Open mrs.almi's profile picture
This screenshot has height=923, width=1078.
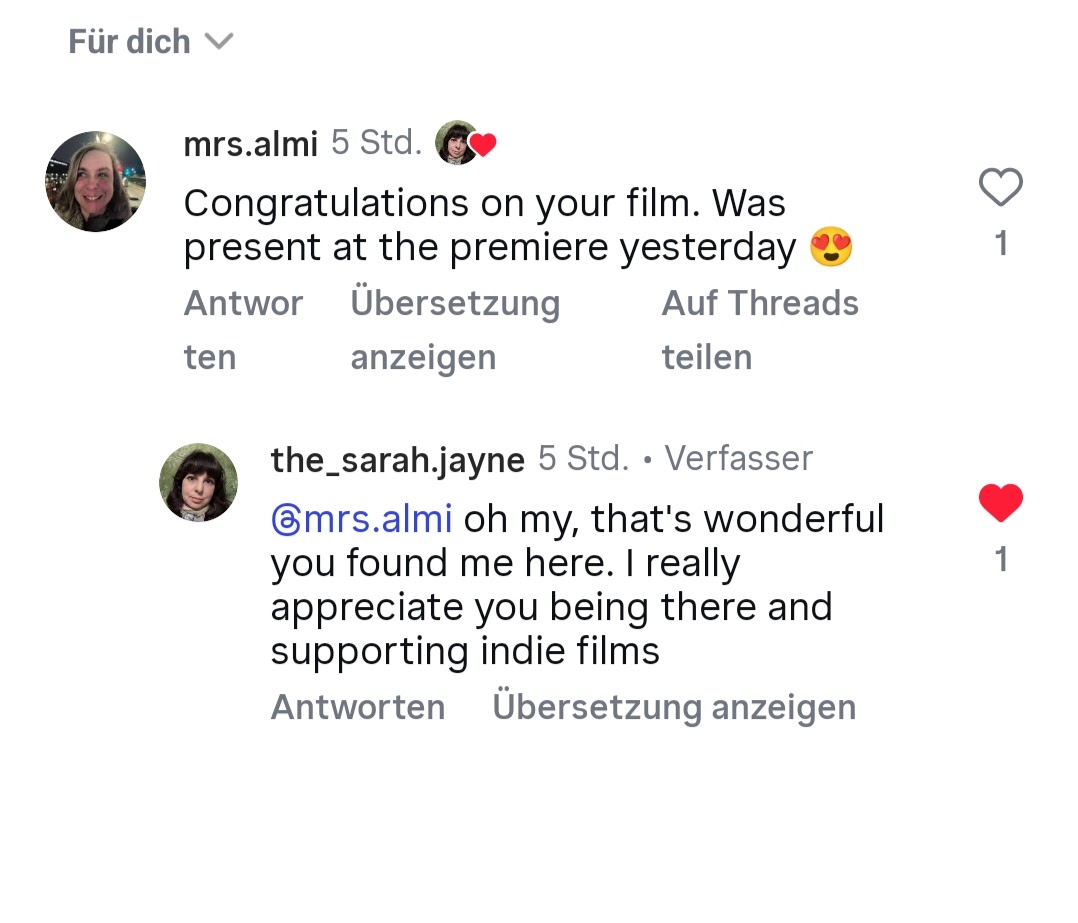[96, 182]
